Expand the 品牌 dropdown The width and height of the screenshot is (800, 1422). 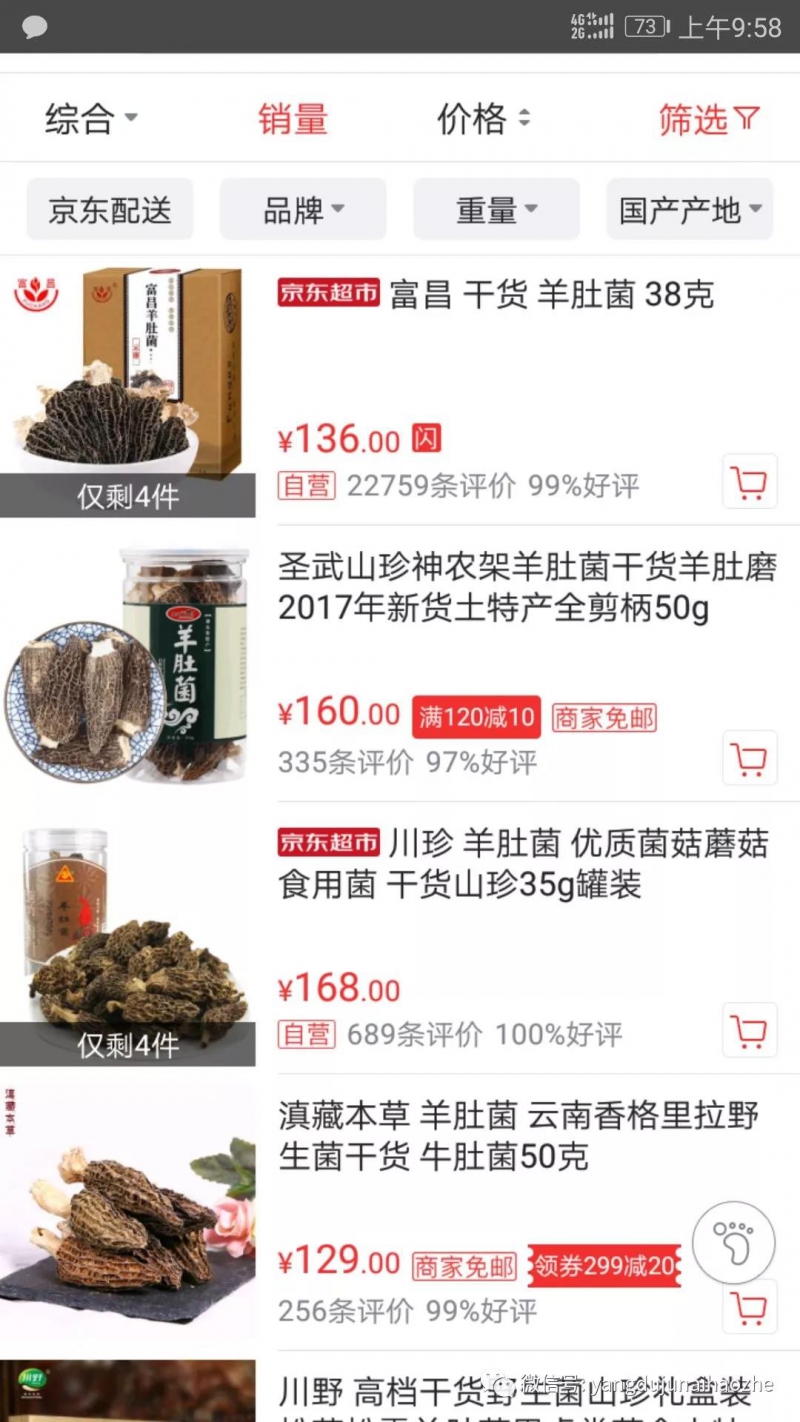tap(303, 210)
